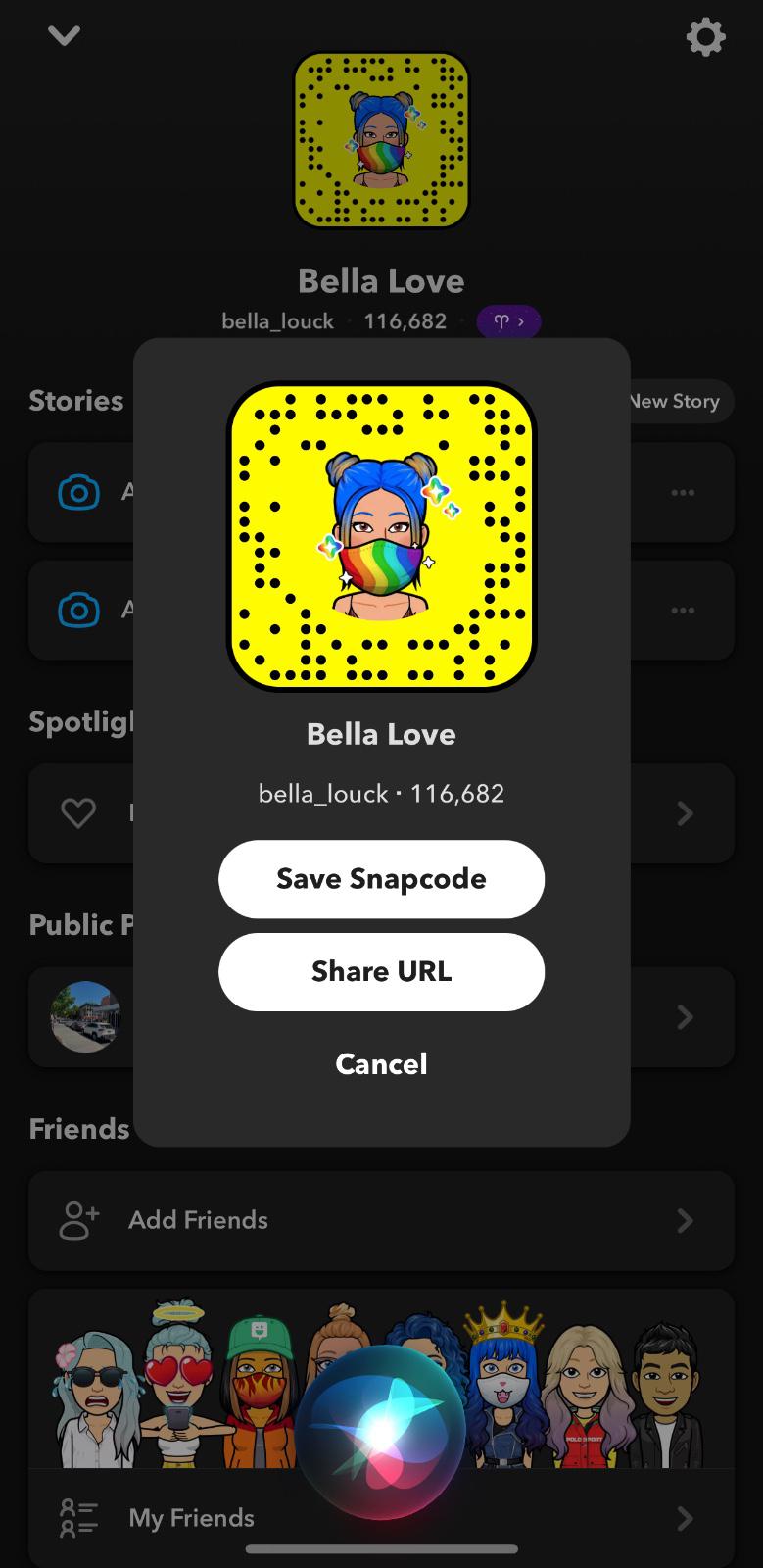Save the Snapcode to the camera roll
Viewport: 763px width, 1568px height.
381,879
